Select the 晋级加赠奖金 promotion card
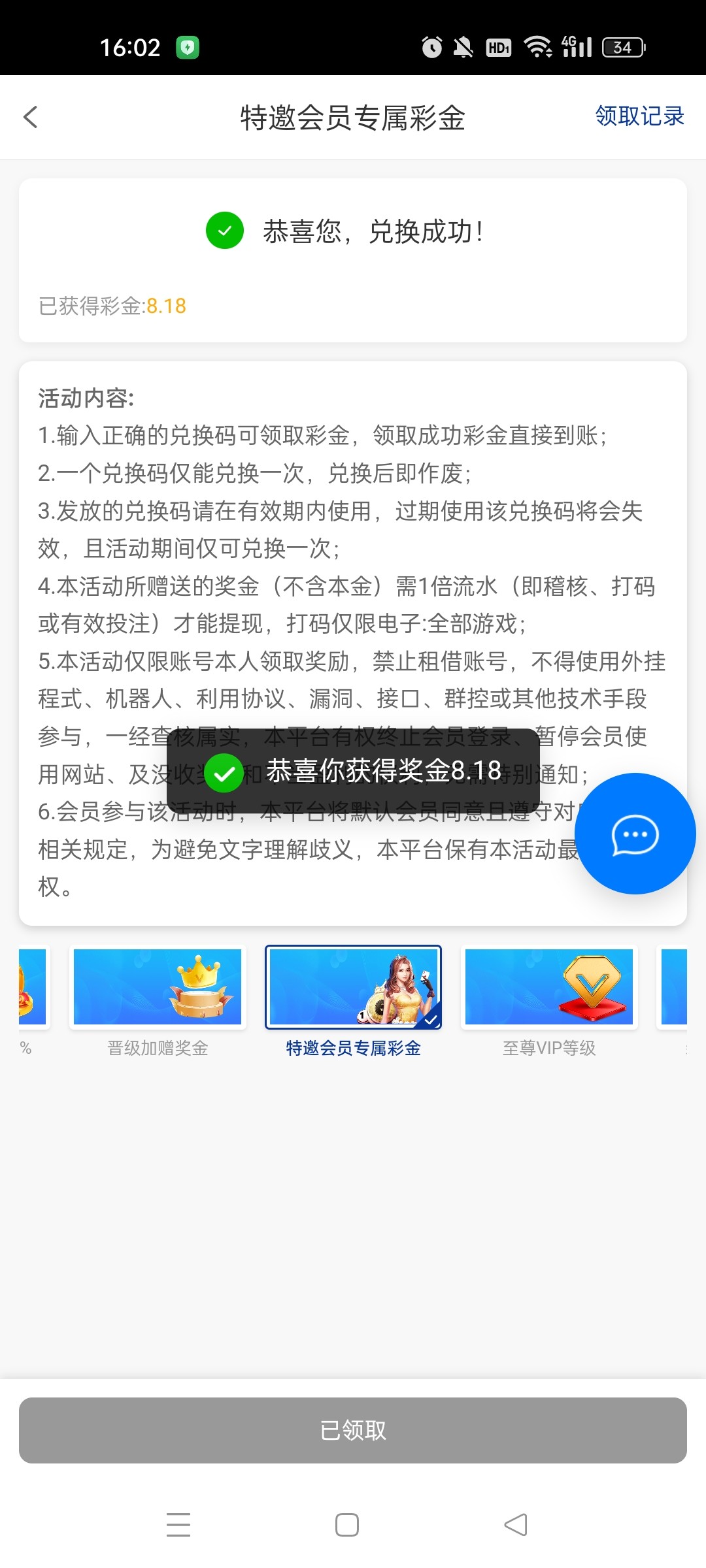The width and height of the screenshot is (706, 1568). pyautogui.click(x=158, y=987)
